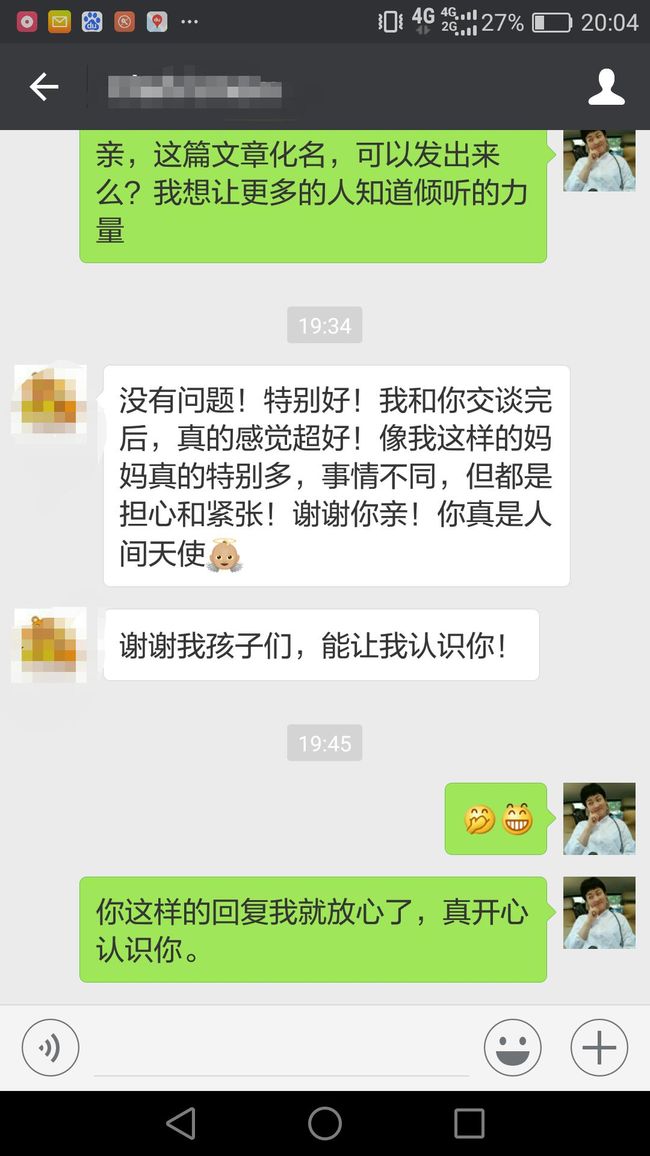Go back using the top-left arrow

point(43,87)
